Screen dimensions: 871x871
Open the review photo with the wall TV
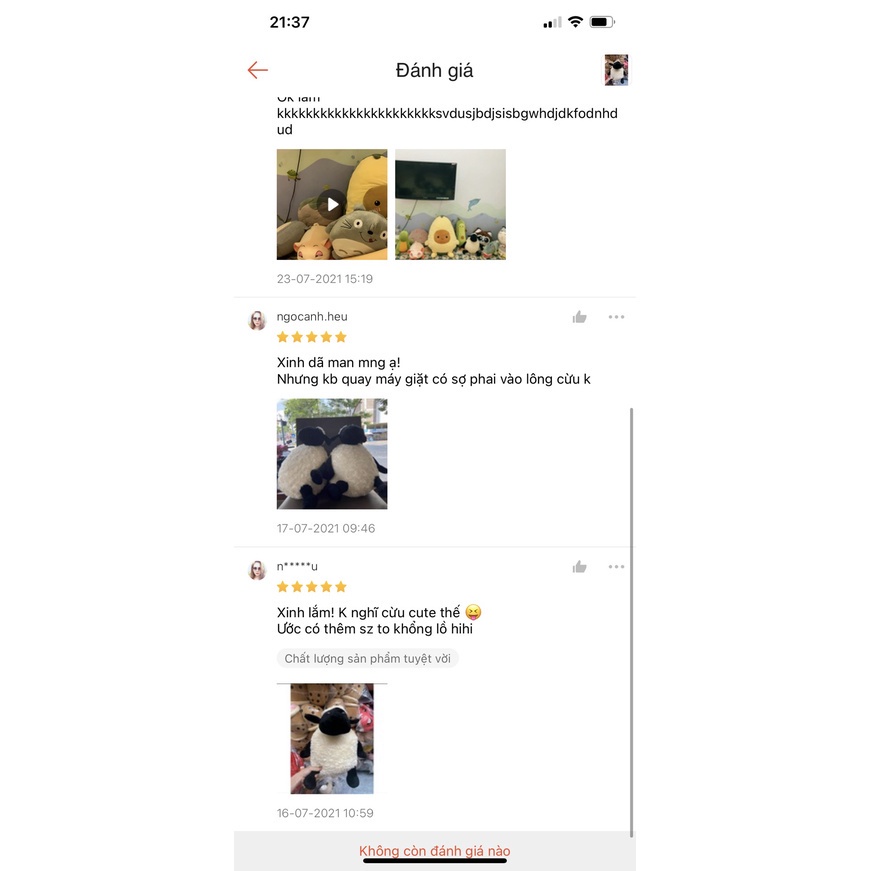click(450, 205)
